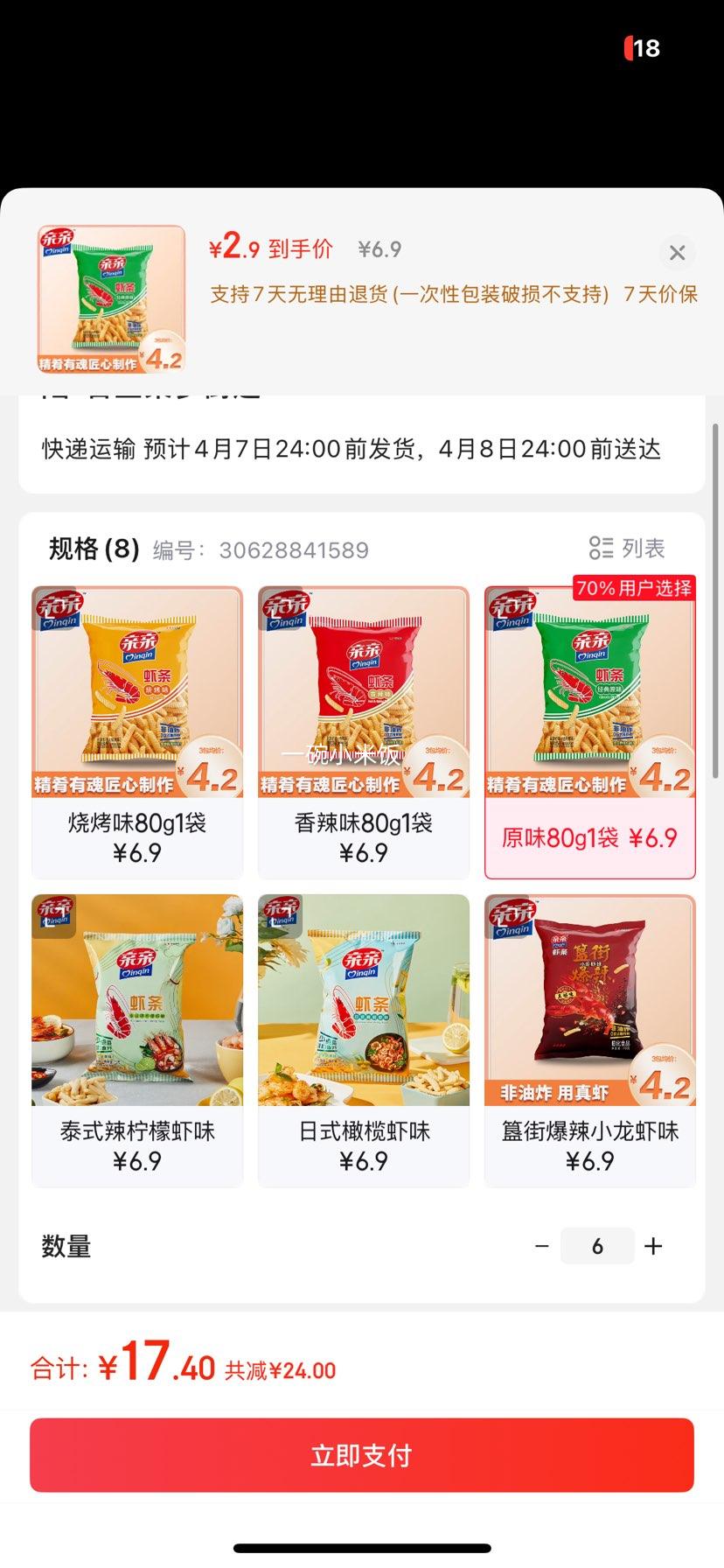
Task: Pick the 泰式辣柠檬虾味 flavor
Action: [x=137, y=1040]
